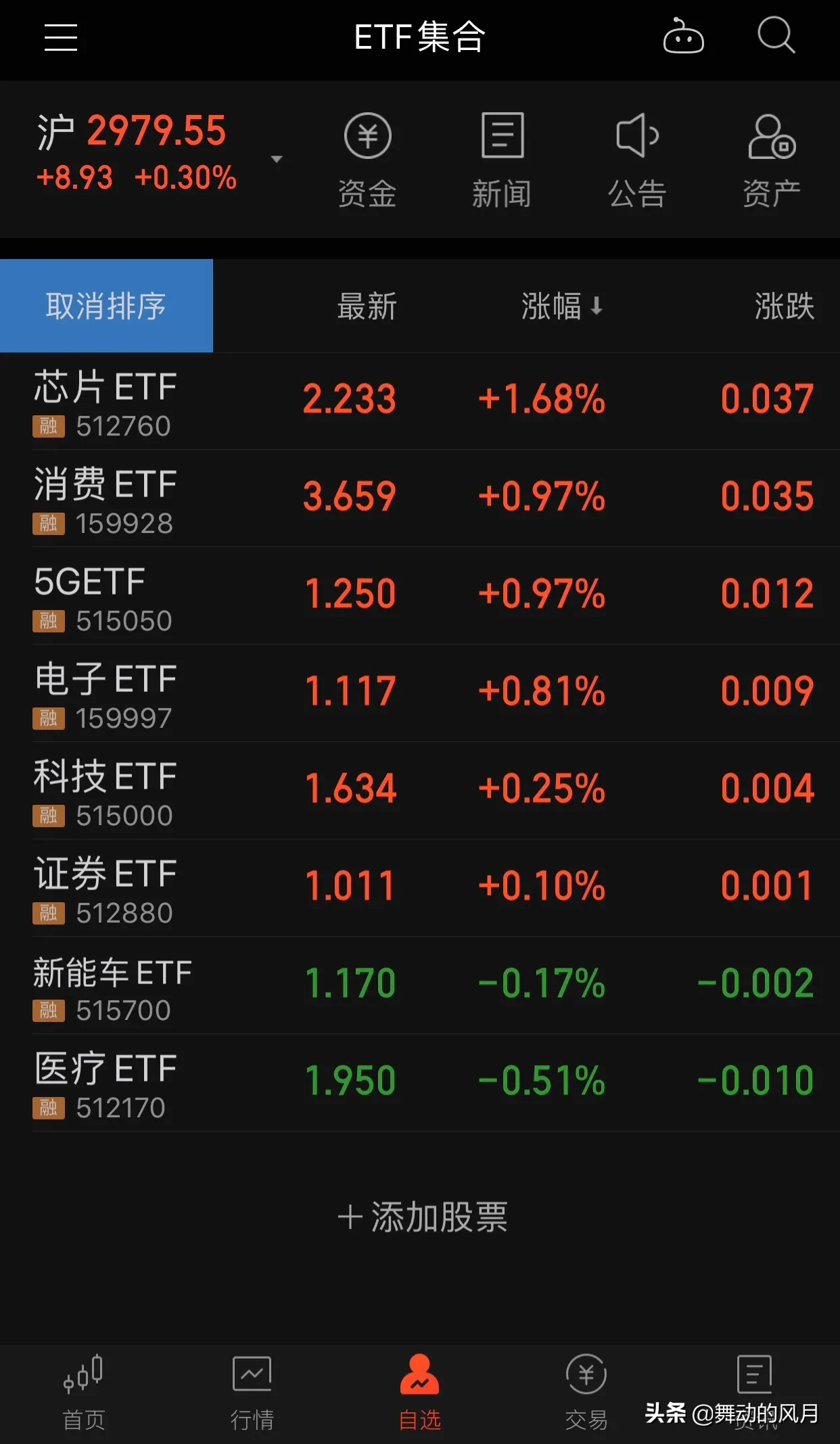
Task: Open the robot assistant icon
Action: [x=683, y=37]
